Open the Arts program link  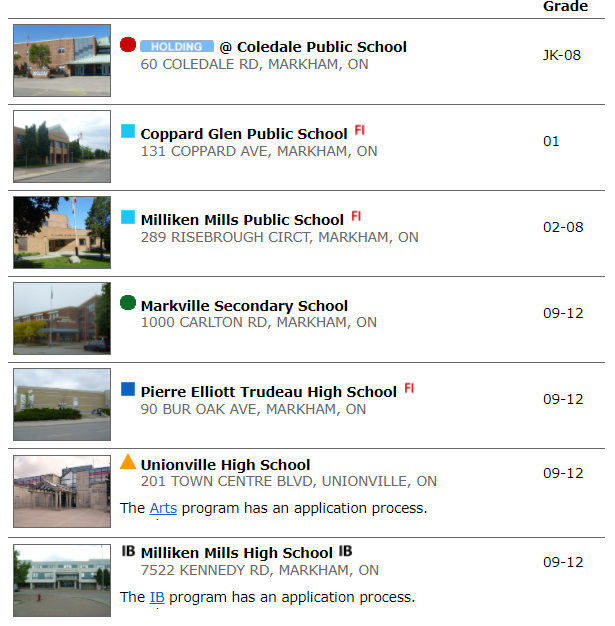click(163, 508)
